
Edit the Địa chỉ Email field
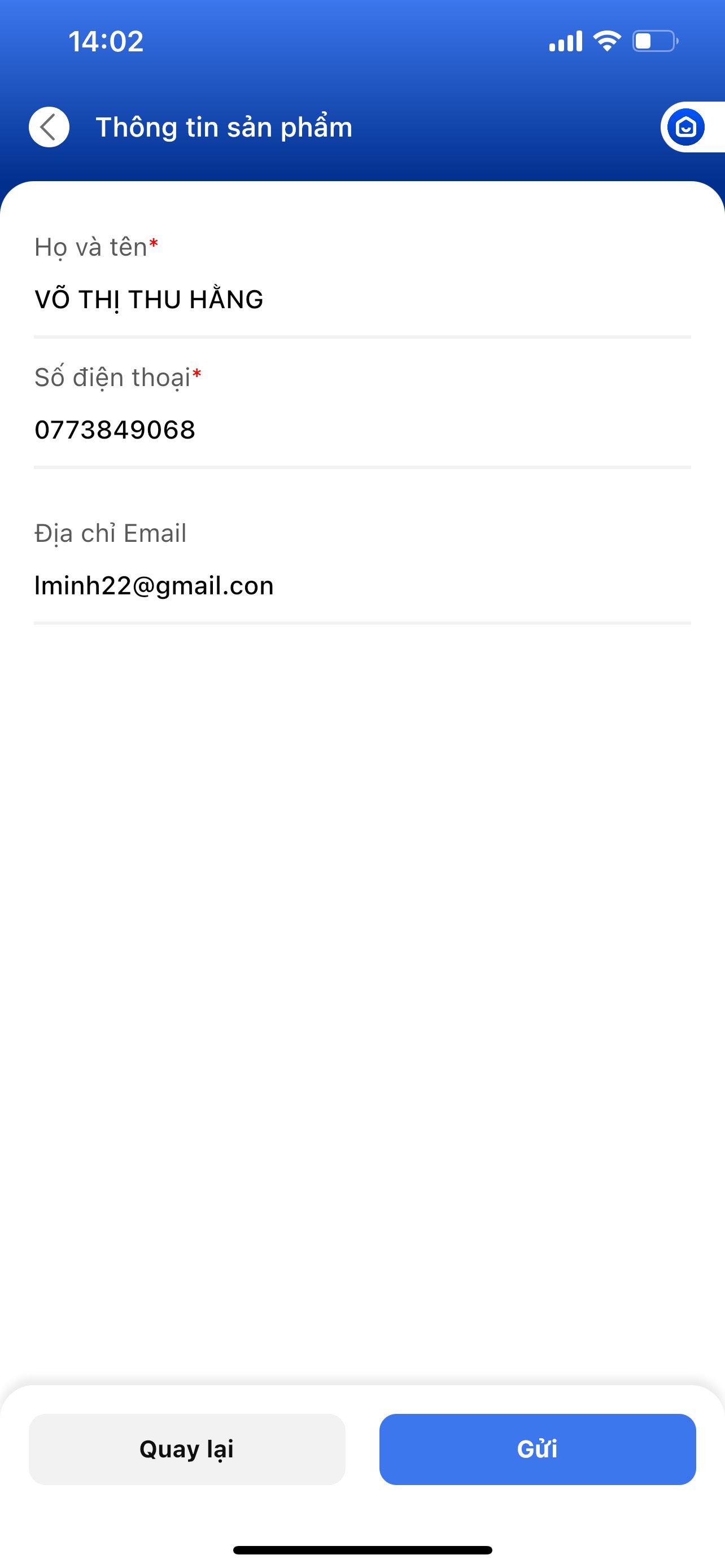coord(362,585)
